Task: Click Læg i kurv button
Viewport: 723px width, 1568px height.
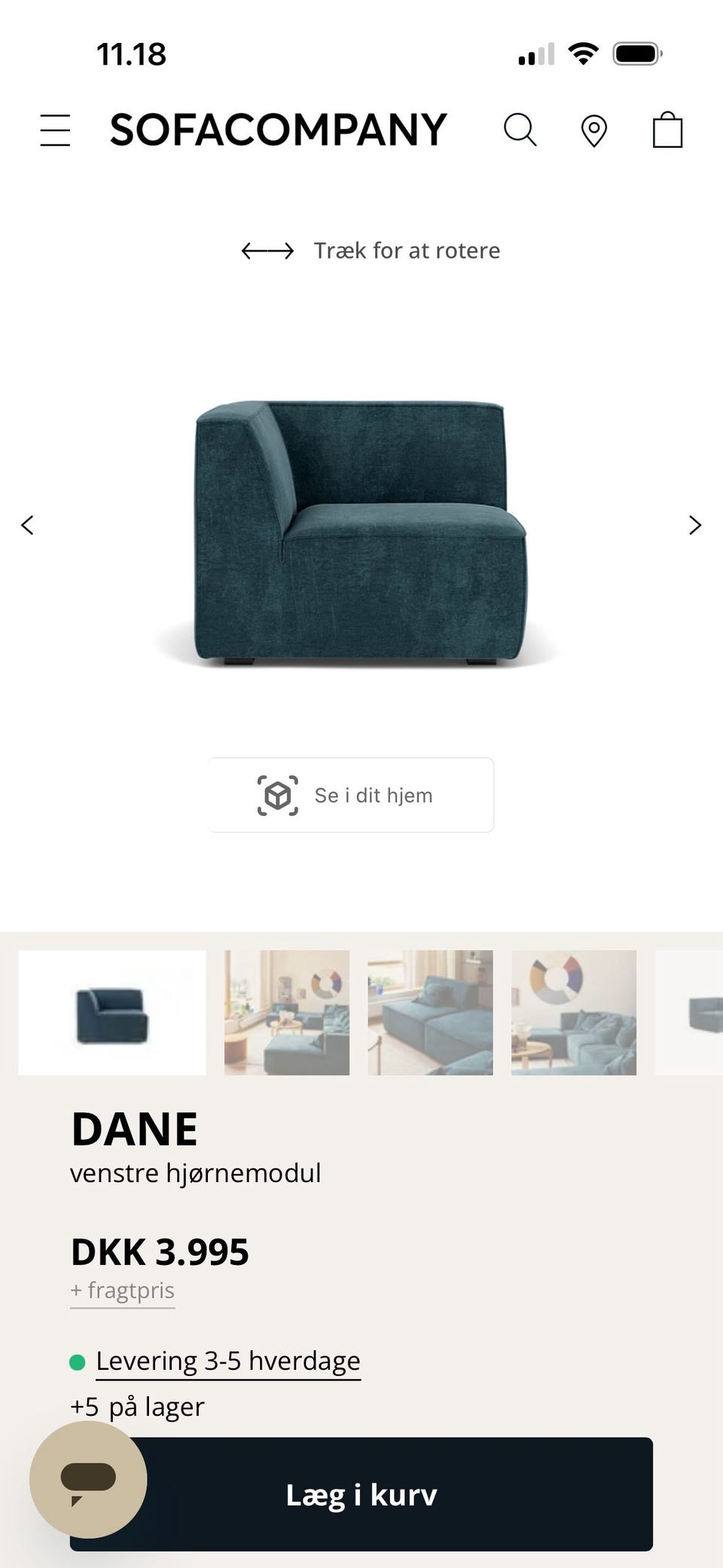Action: pos(361,1496)
